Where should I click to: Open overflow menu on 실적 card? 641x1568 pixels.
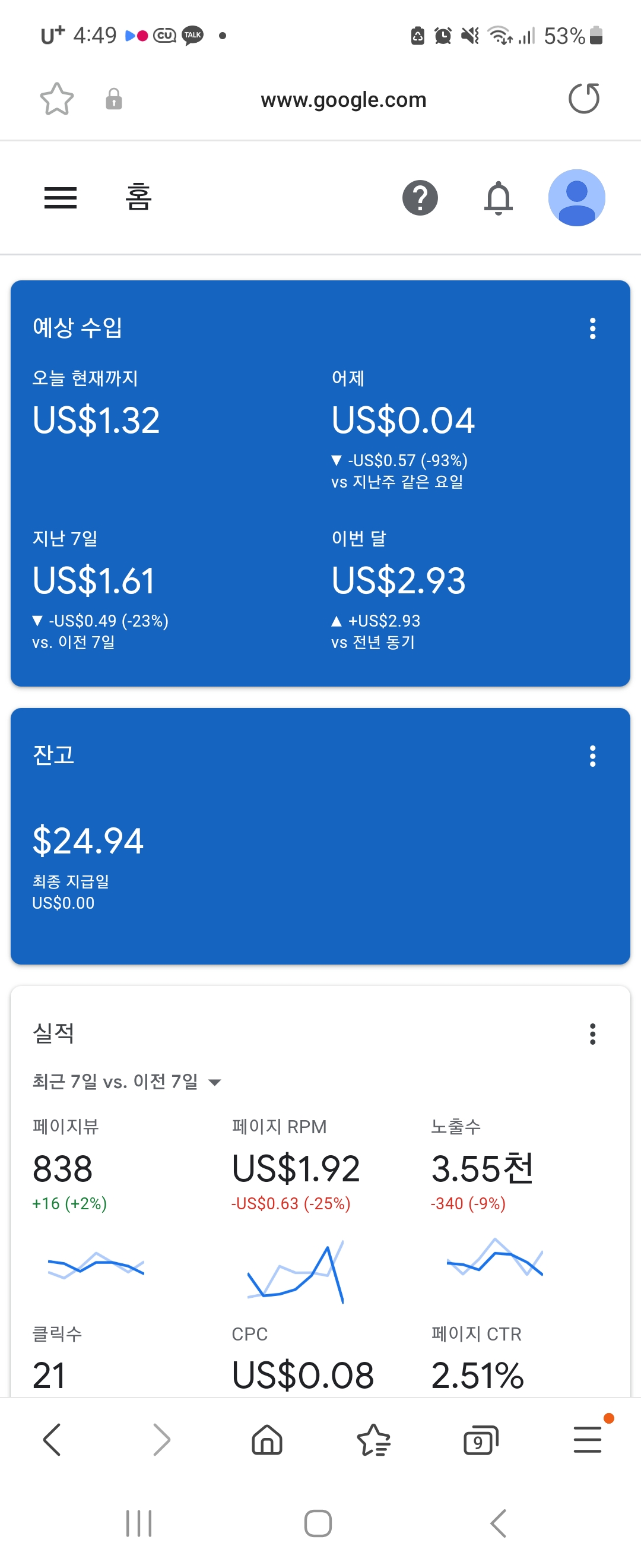[x=592, y=1033]
